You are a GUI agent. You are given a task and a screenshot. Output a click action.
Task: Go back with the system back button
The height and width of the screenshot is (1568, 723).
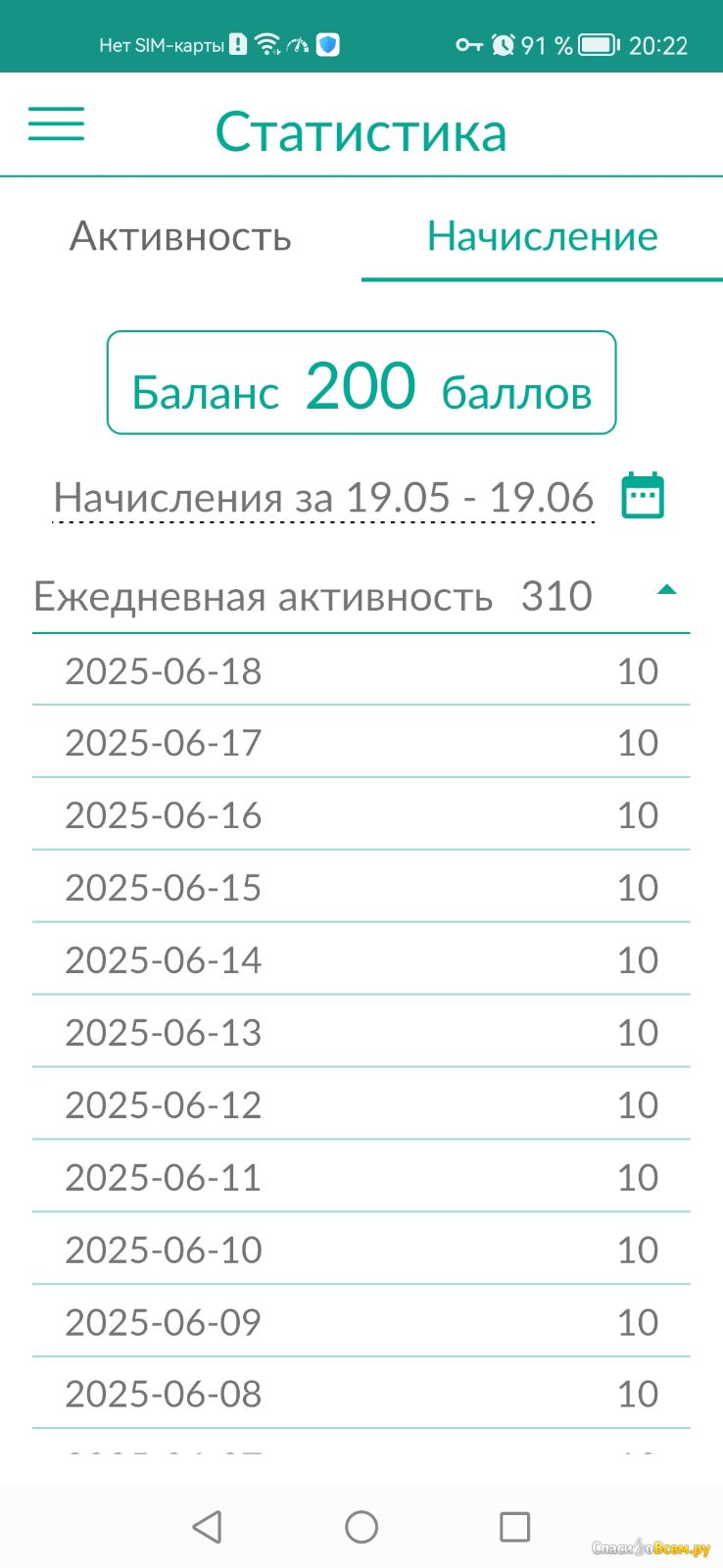coord(207,1526)
